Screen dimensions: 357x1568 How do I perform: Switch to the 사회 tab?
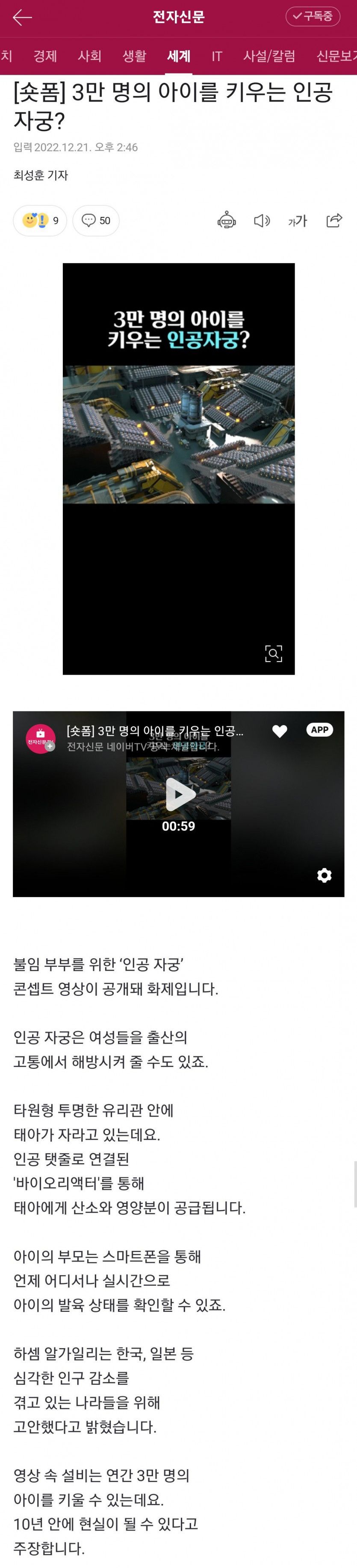tap(89, 57)
